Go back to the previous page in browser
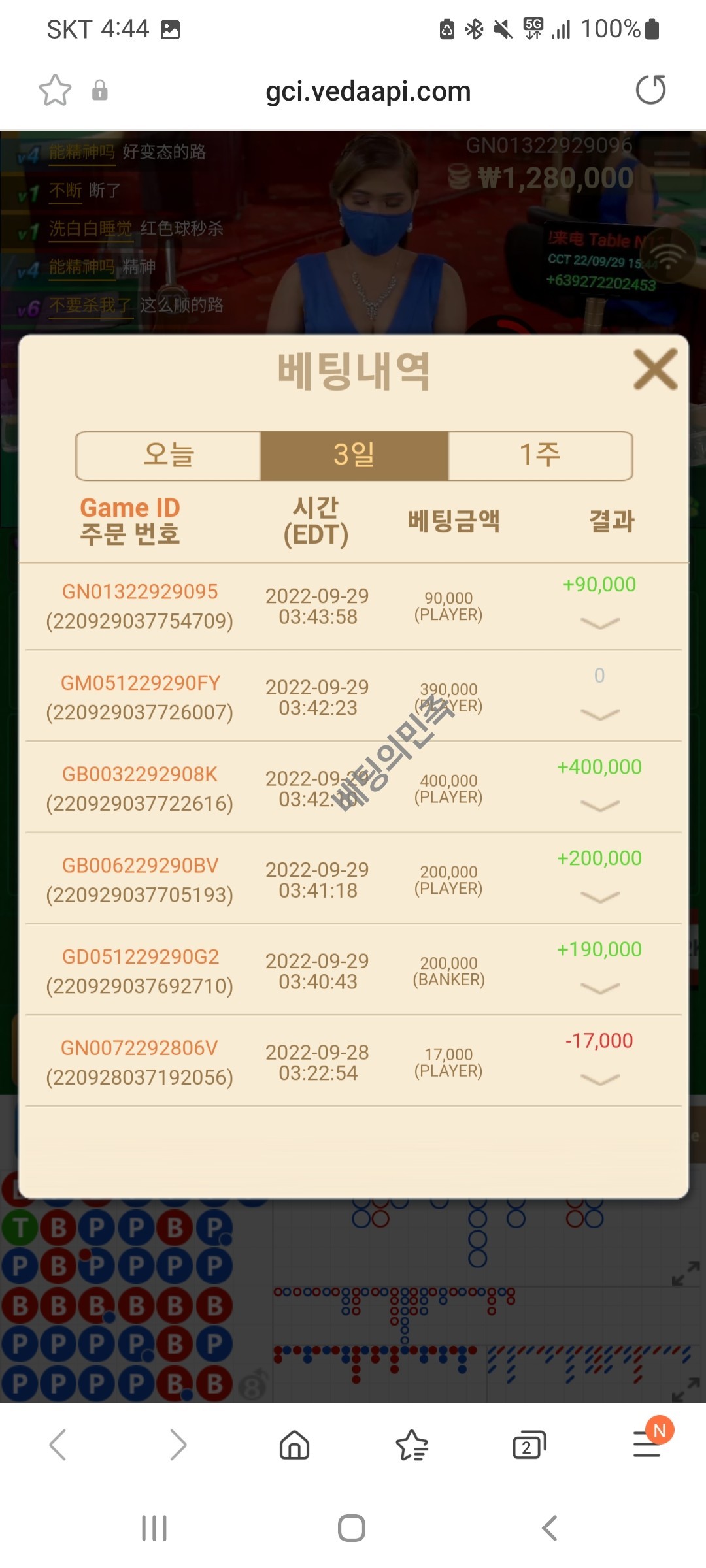Viewport: 706px width, 1568px height. [x=58, y=1445]
